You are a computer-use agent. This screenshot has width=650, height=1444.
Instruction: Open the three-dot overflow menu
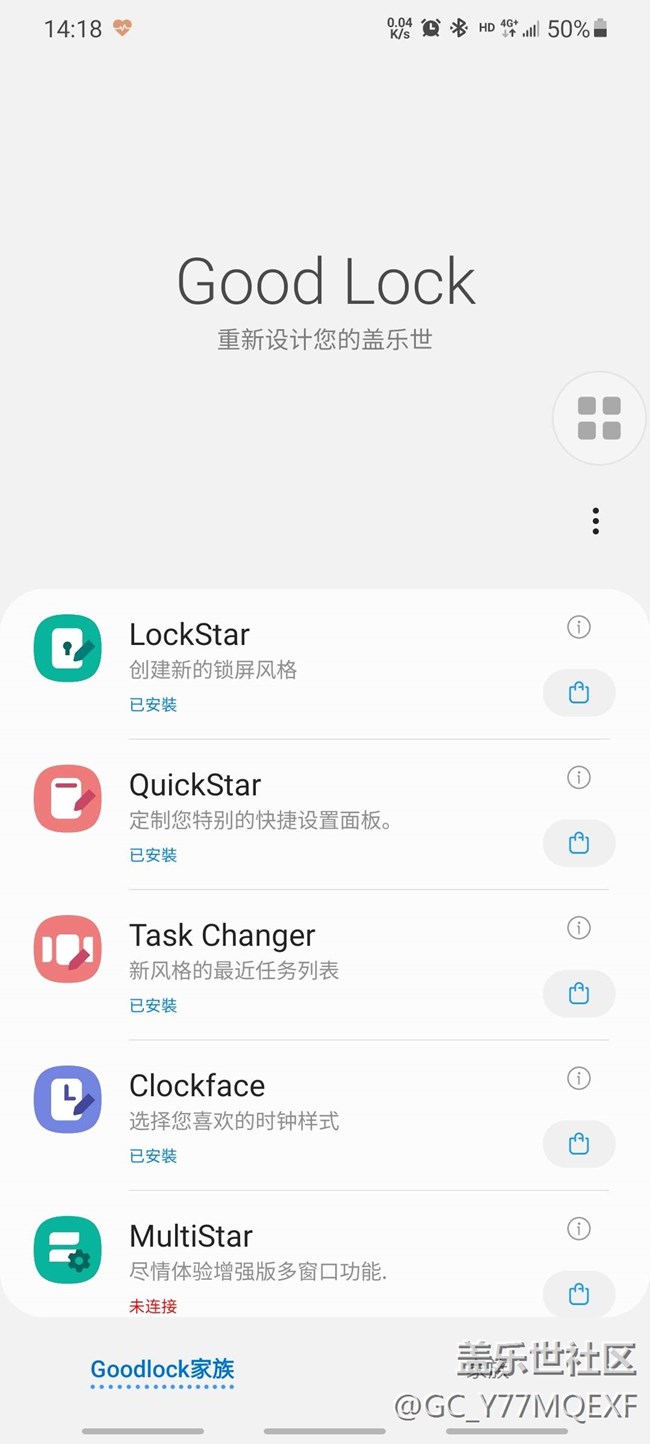point(595,521)
